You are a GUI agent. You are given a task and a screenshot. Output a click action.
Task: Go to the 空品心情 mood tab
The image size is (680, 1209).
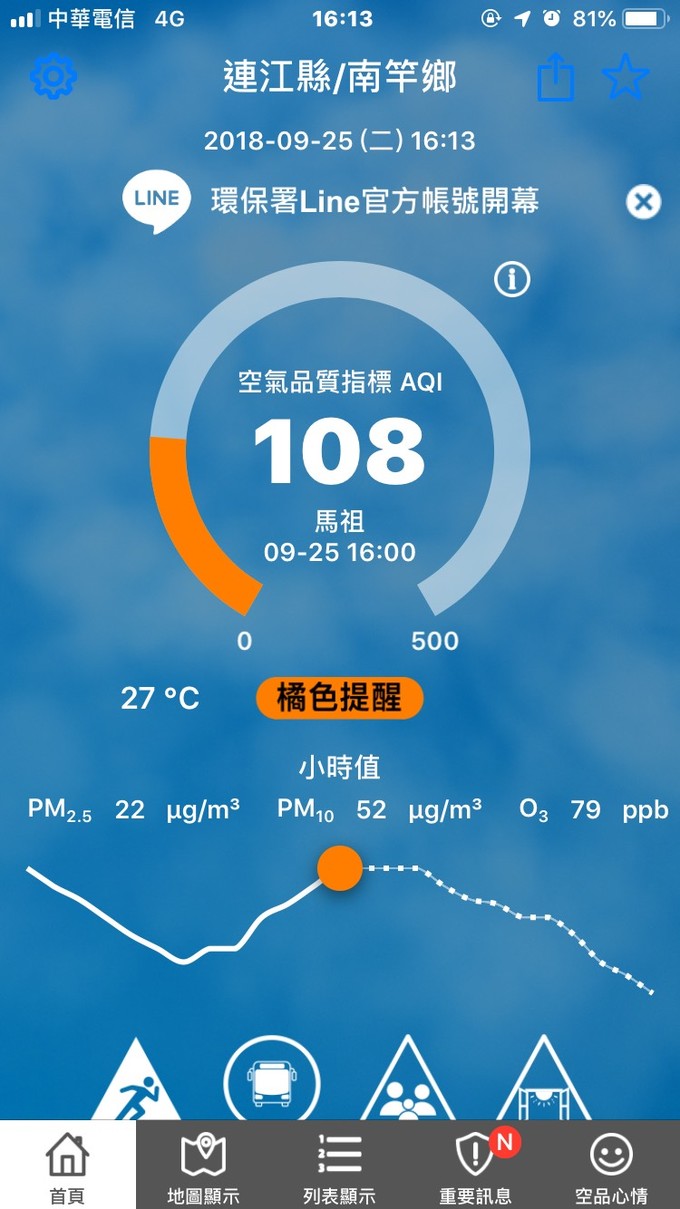[x=611, y=1166]
